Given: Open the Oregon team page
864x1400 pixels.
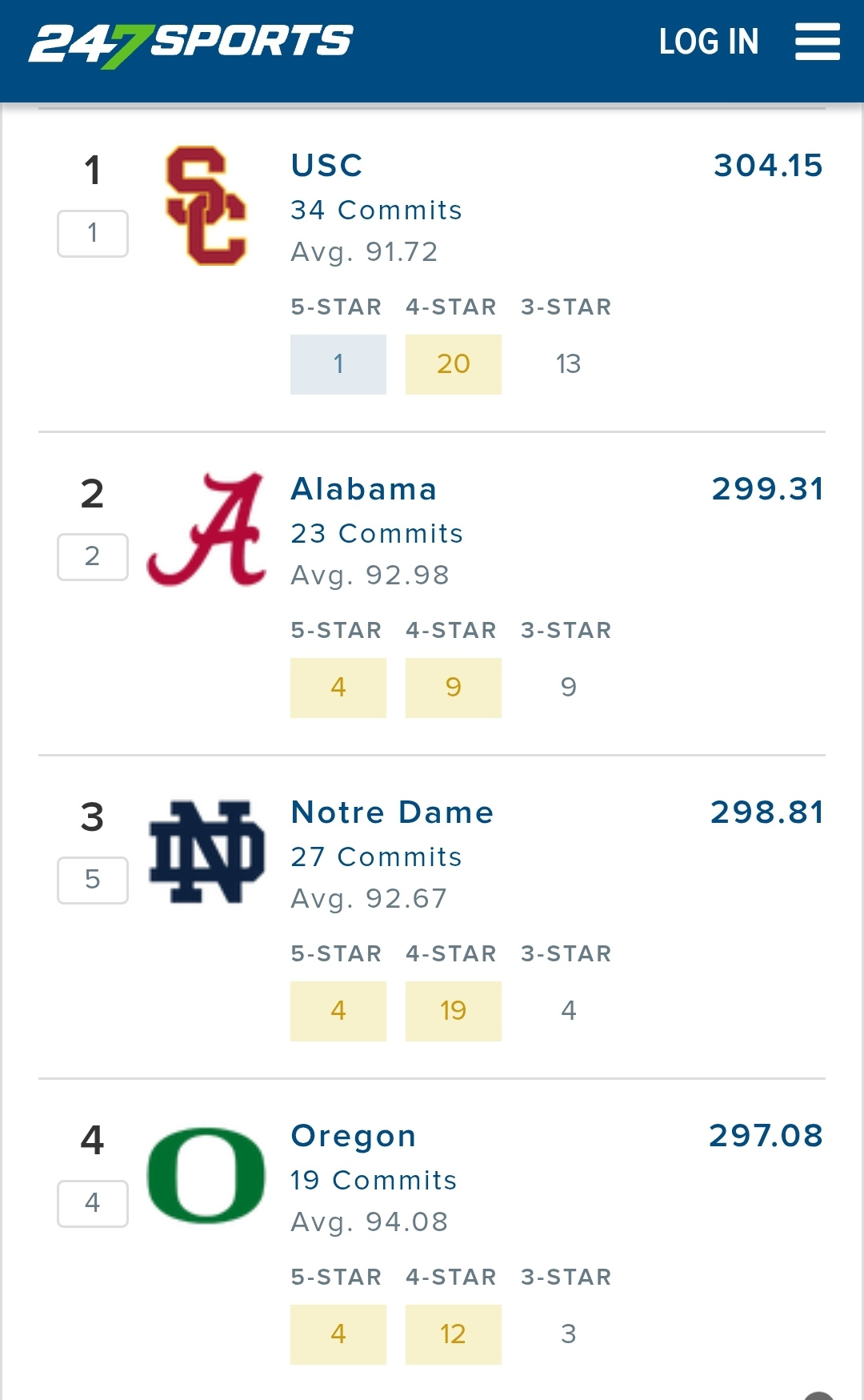Looking at the screenshot, I should (x=354, y=1136).
